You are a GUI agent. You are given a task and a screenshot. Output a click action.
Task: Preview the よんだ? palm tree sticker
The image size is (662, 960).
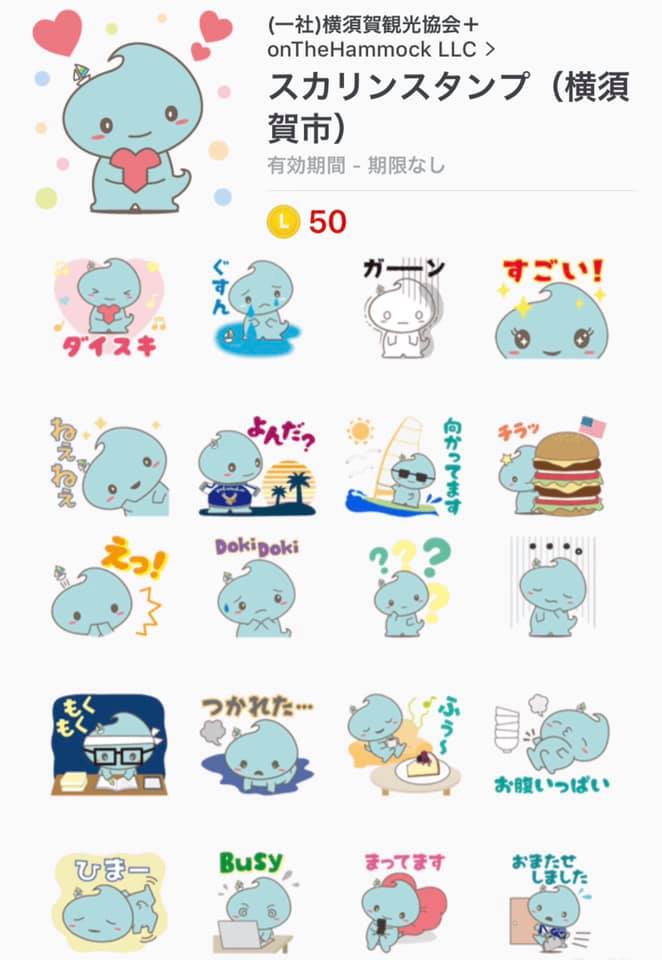(257, 467)
